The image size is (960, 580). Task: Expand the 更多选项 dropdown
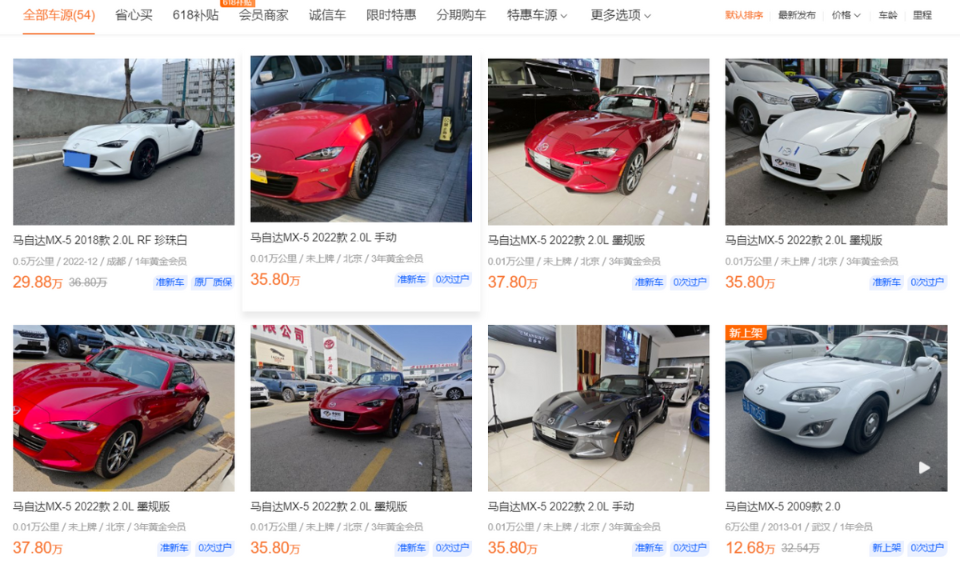tap(620, 15)
